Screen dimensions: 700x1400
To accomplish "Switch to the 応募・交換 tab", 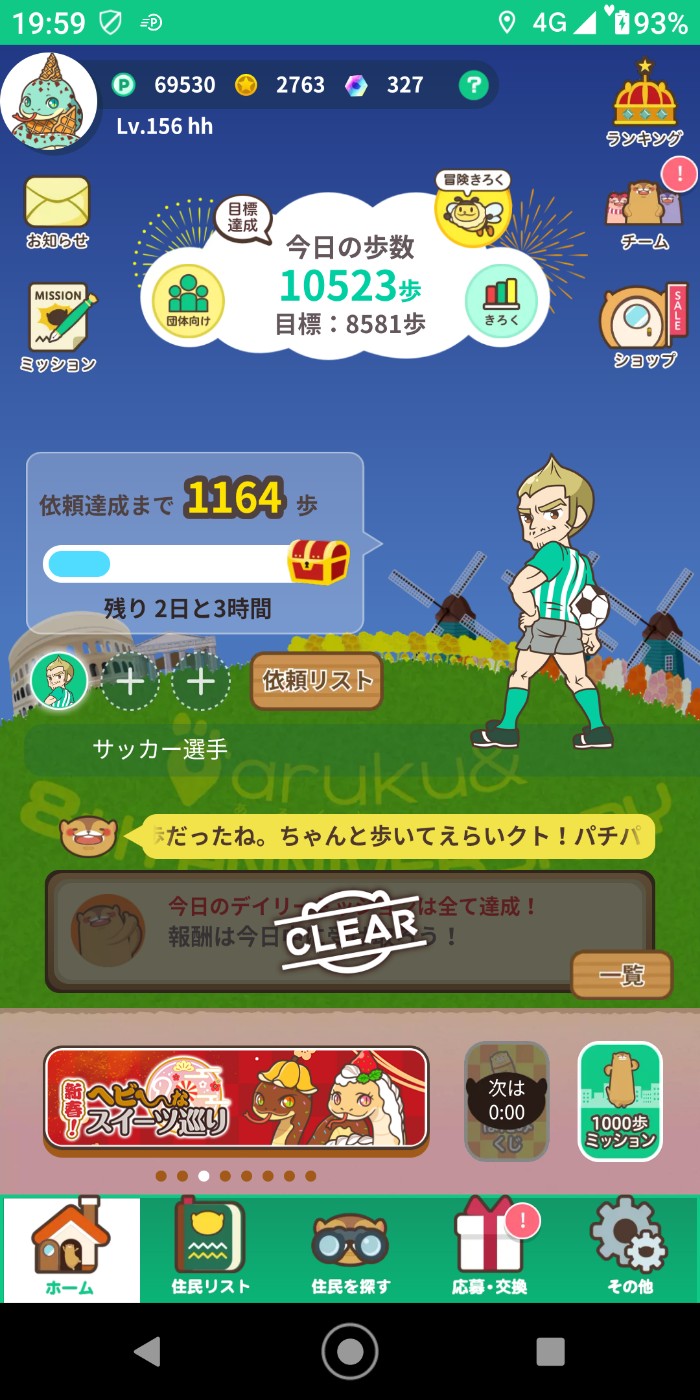I will (490, 1248).
